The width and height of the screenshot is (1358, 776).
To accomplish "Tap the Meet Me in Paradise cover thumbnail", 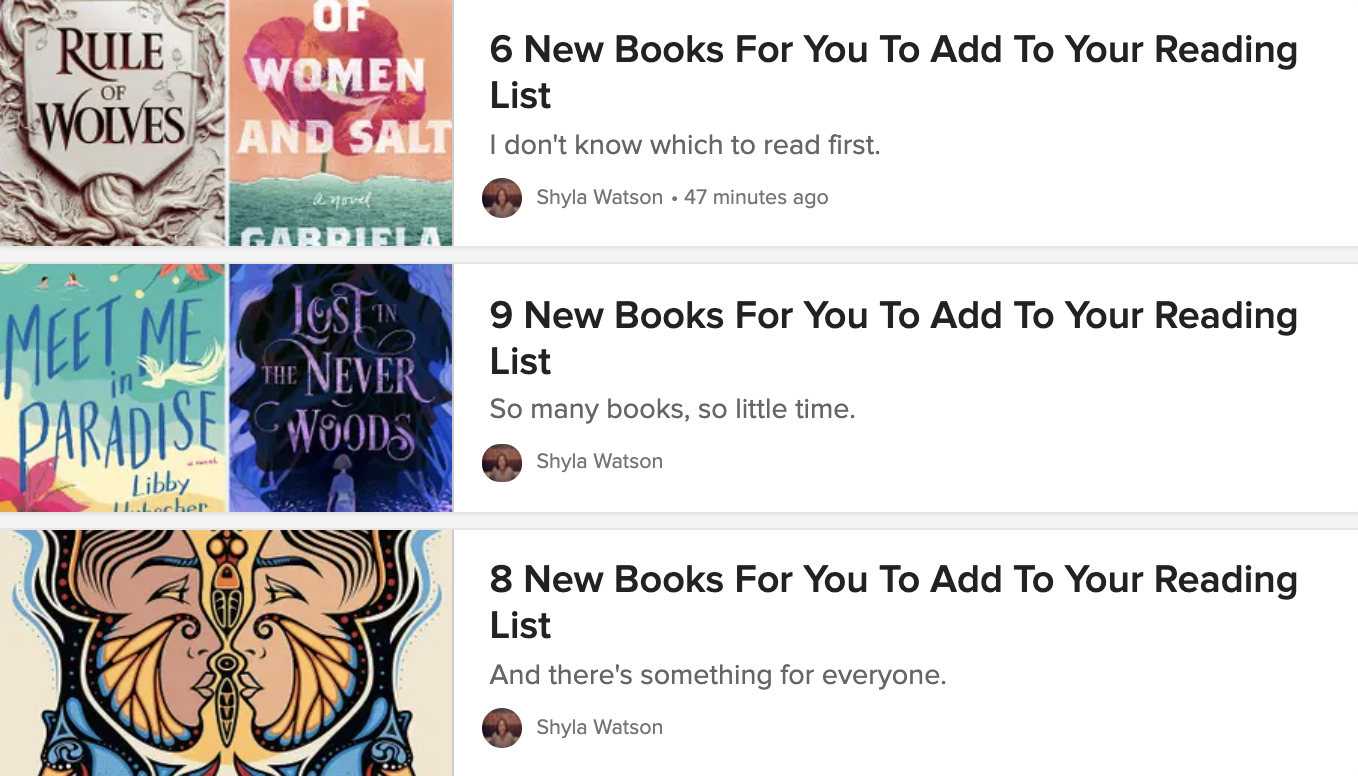I will 112,388.
